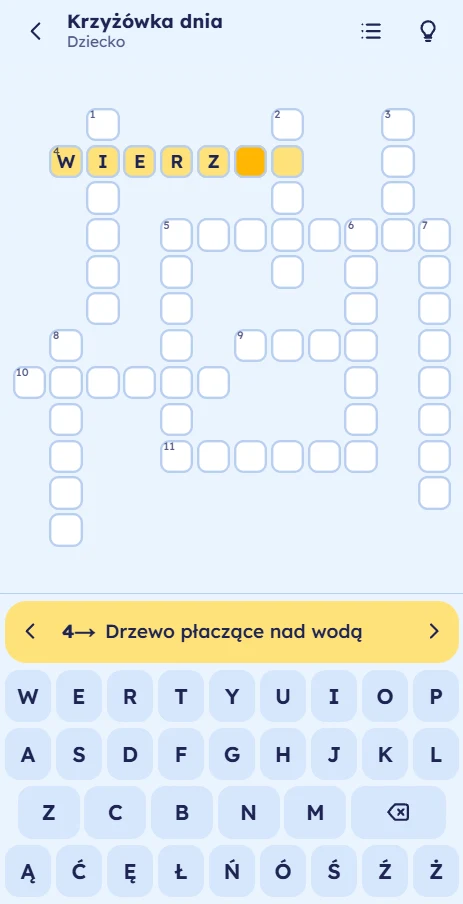
Task: Use the lightbulb hint
Action: [x=427, y=31]
